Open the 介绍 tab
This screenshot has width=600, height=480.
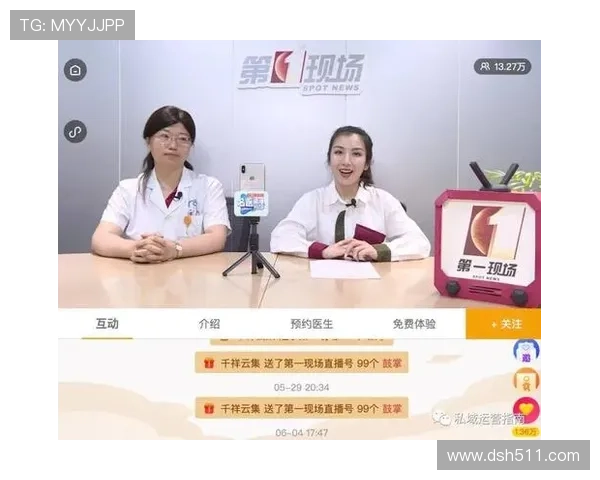point(209,324)
